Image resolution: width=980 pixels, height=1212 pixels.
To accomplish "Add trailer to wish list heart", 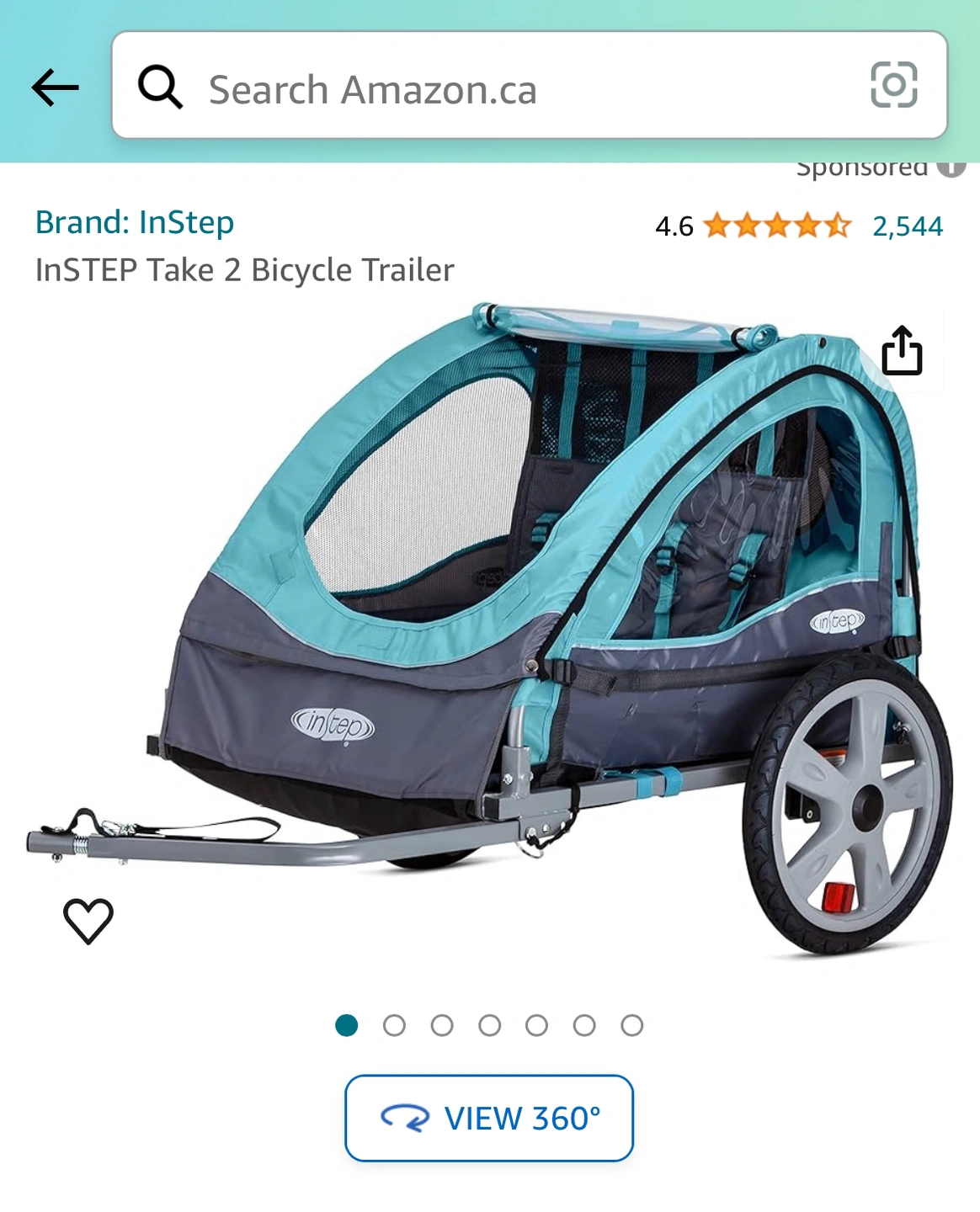I will [x=88, y=921].
